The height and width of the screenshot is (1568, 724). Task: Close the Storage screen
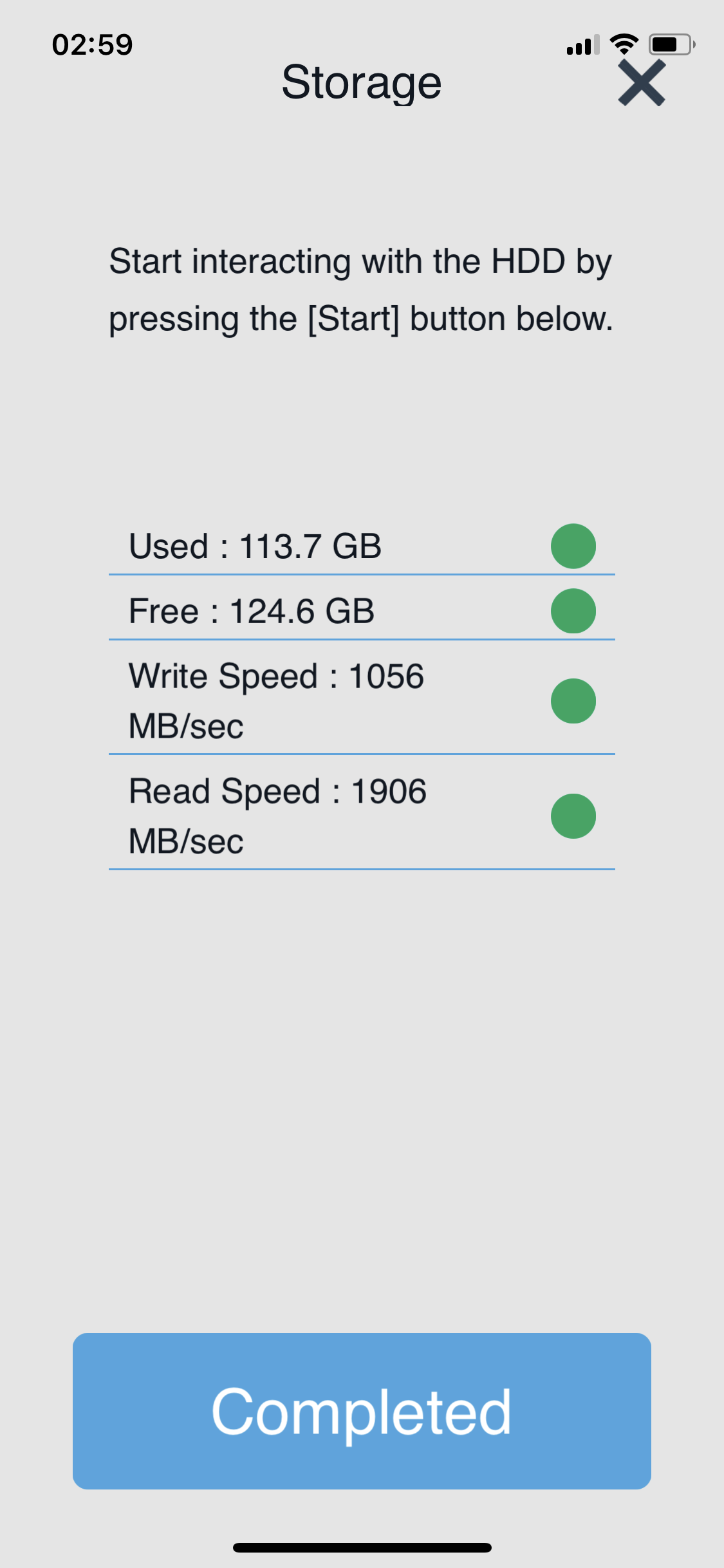click(641, 83)
